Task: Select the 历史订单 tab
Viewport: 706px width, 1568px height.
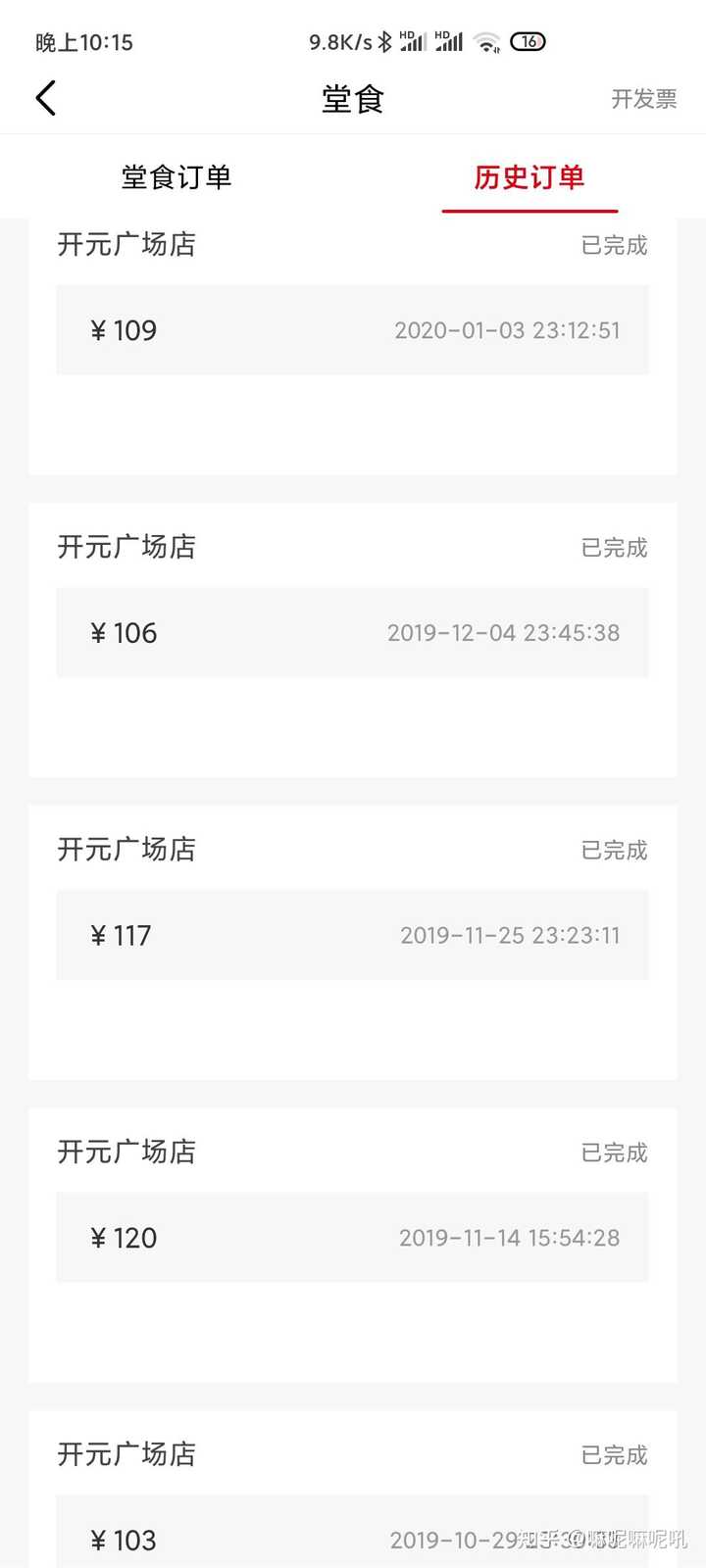Action: tap(529, 177)
